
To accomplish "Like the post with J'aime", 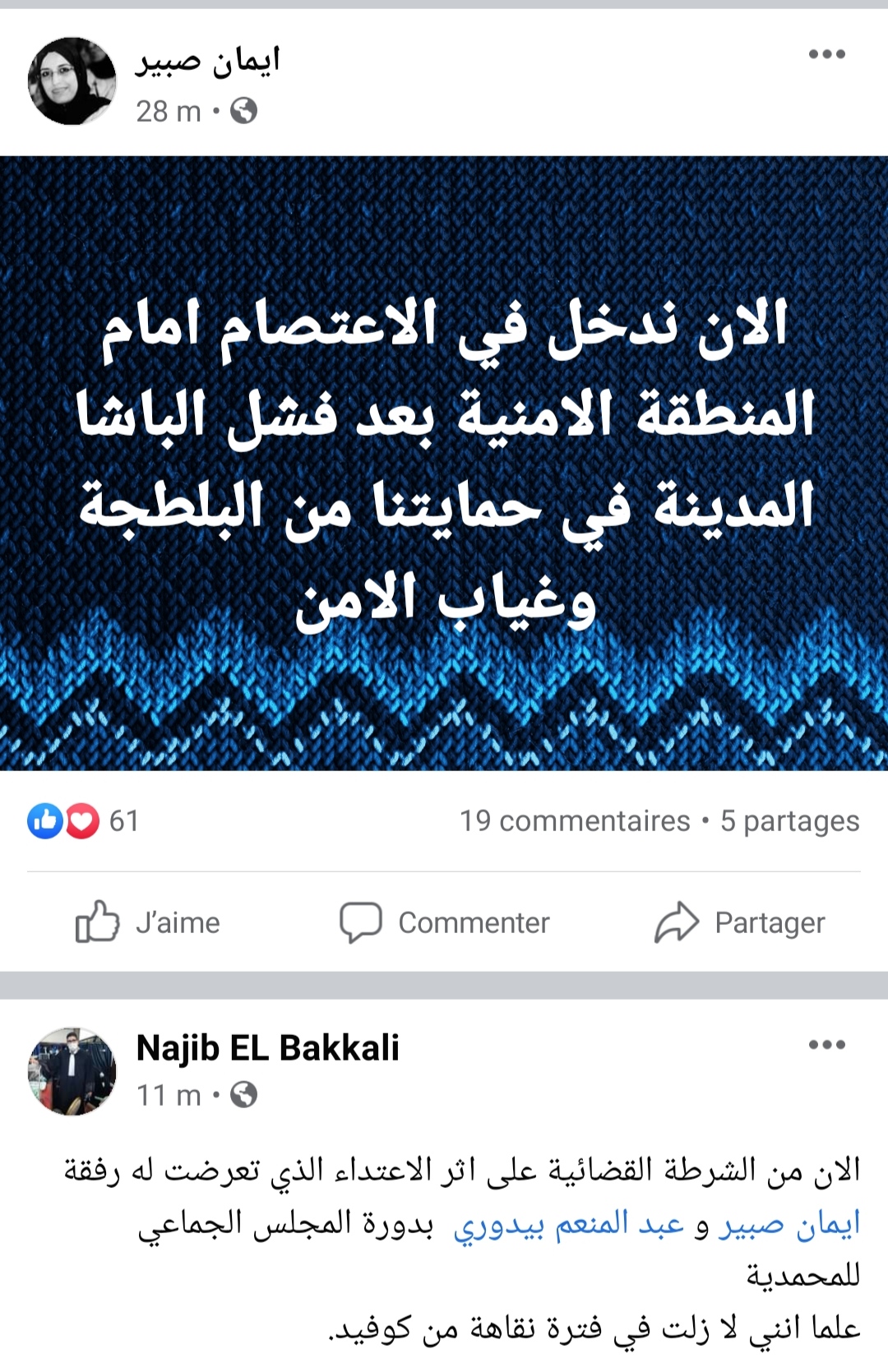I will 148,922.
